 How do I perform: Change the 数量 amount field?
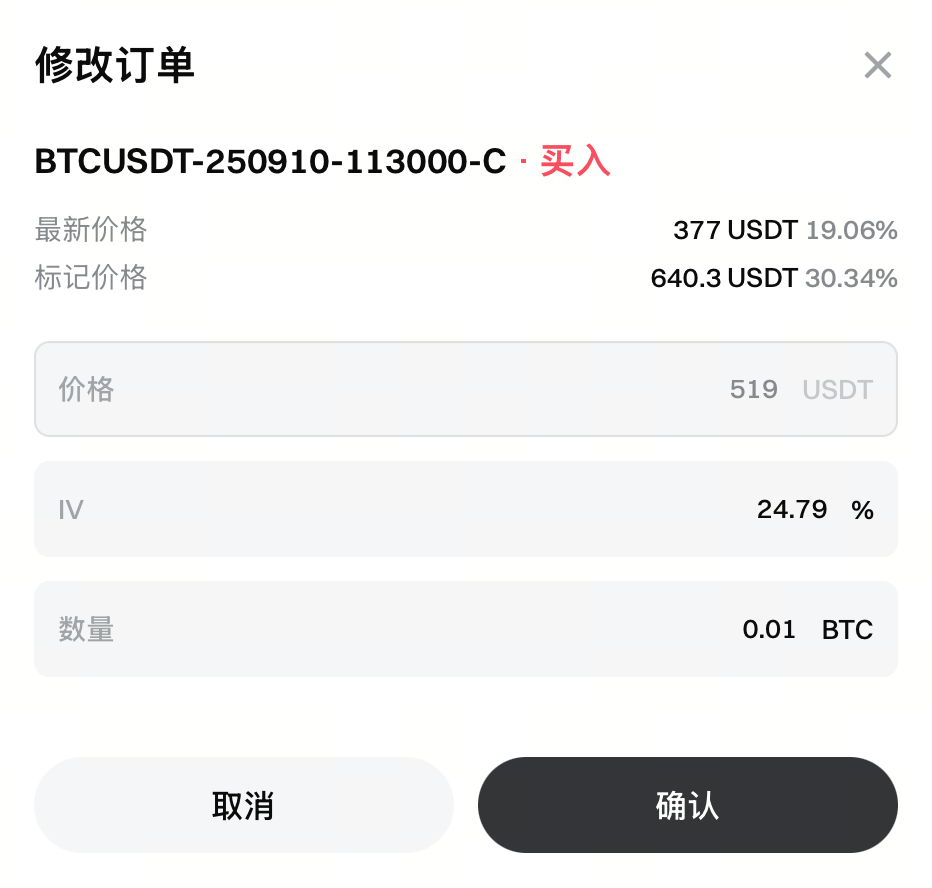pos(465,629)
